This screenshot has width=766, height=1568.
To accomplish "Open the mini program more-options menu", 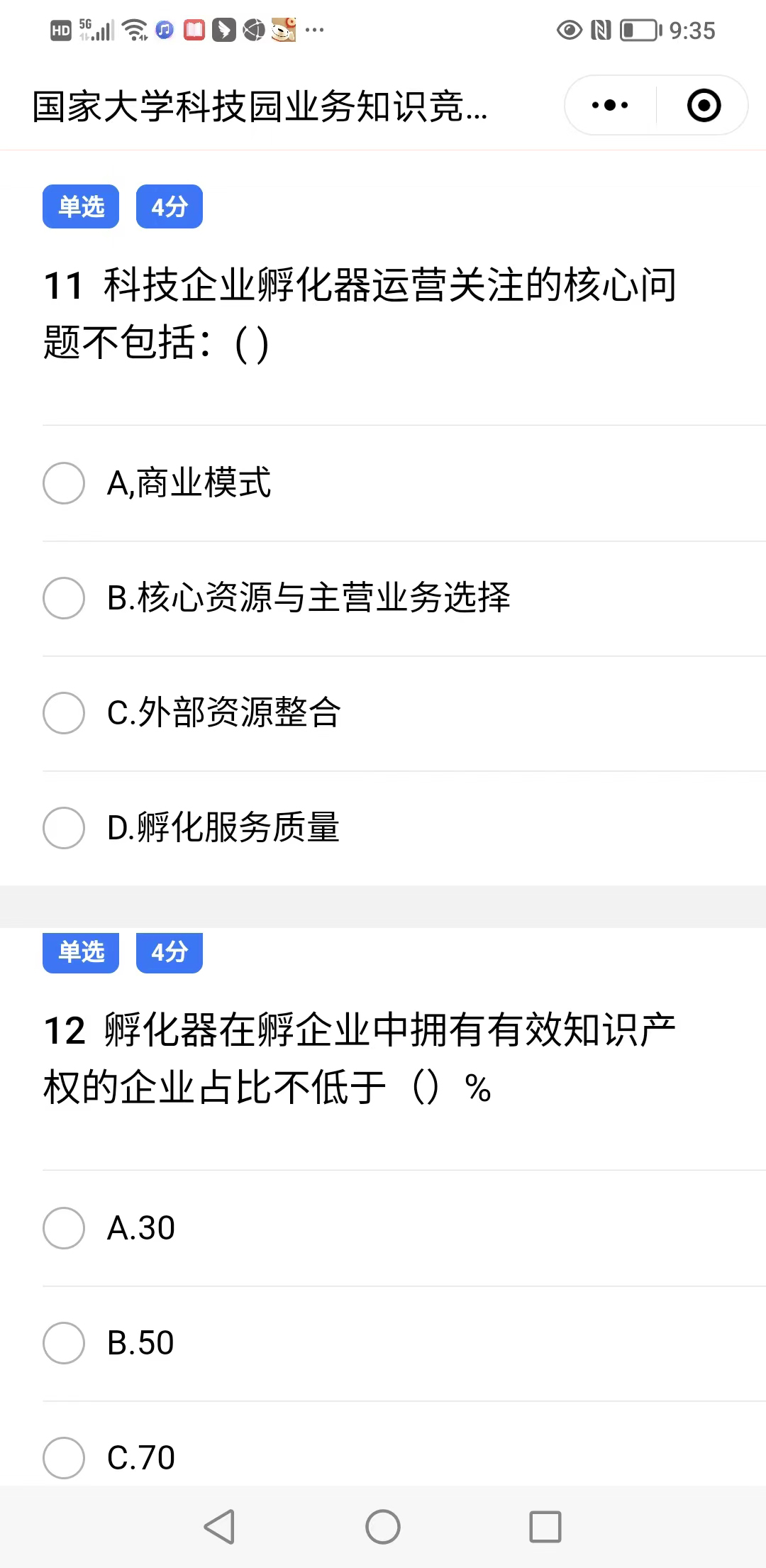I will pos(610,106).
